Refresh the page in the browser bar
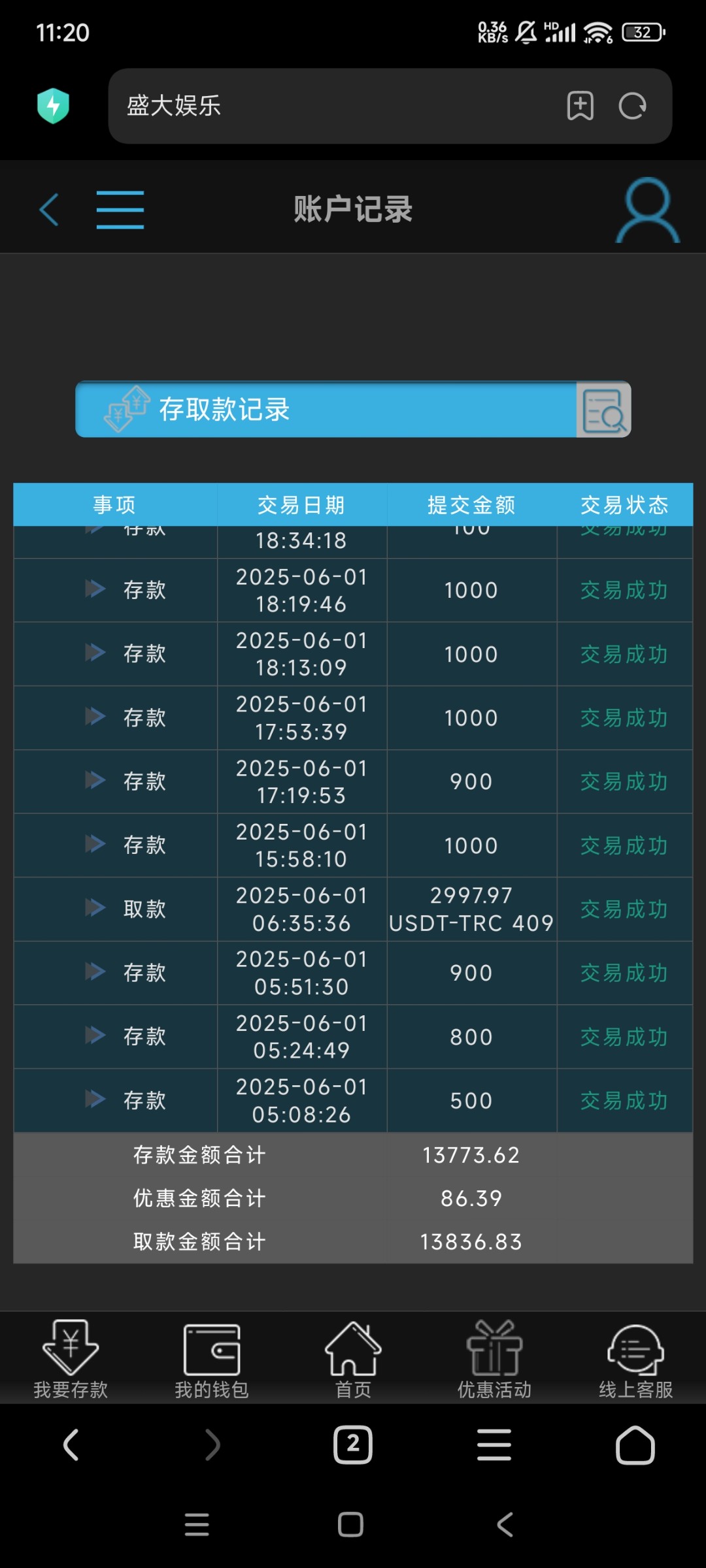This screenshot has height=1568, width=706. pos(632,106)
